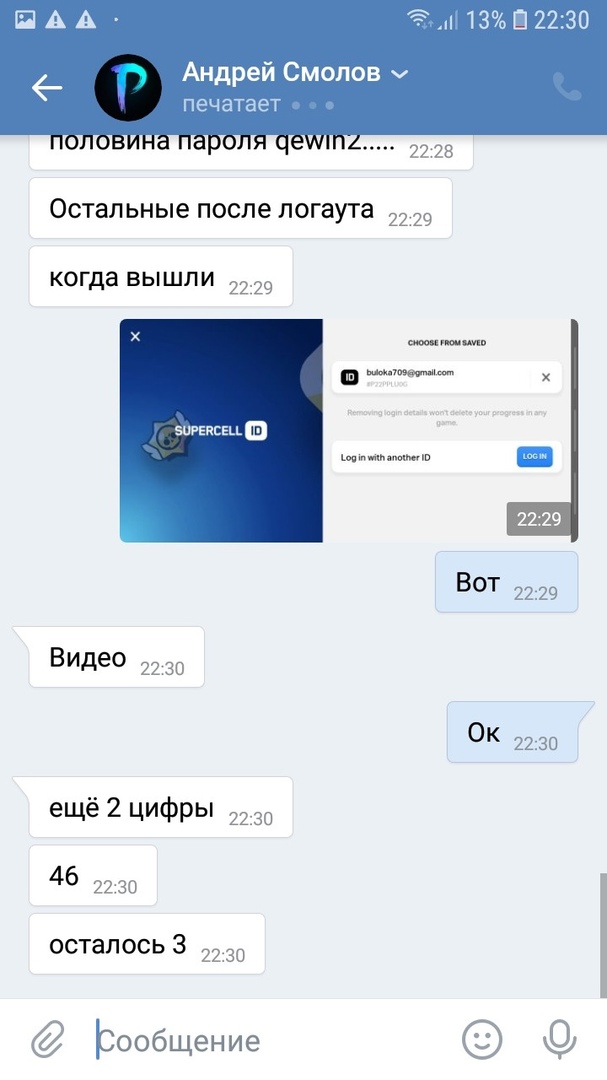
Task: Expand the Андрей Смолов chat menu
Action: (399, 74)
